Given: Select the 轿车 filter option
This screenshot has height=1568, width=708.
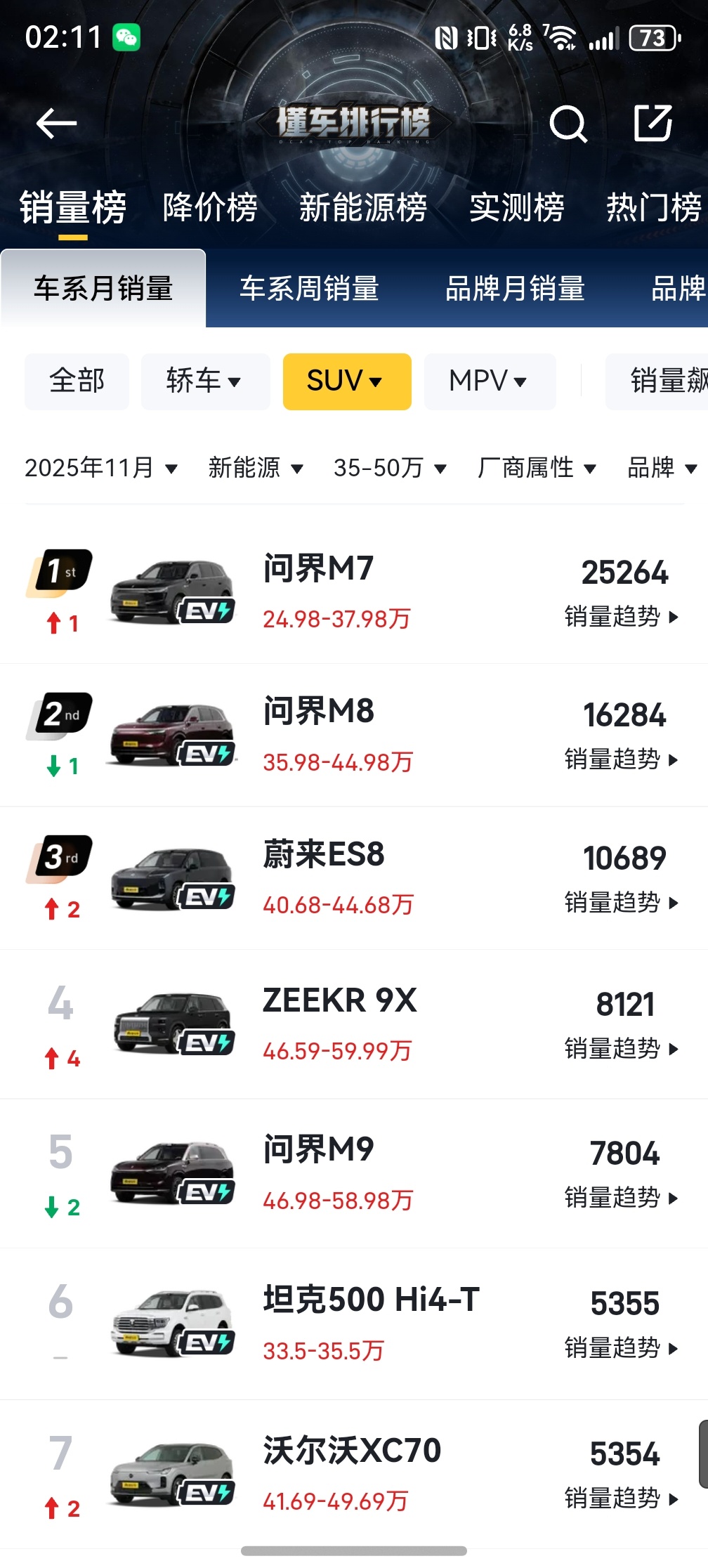Looking at the screenshot, I should (205, 381).
